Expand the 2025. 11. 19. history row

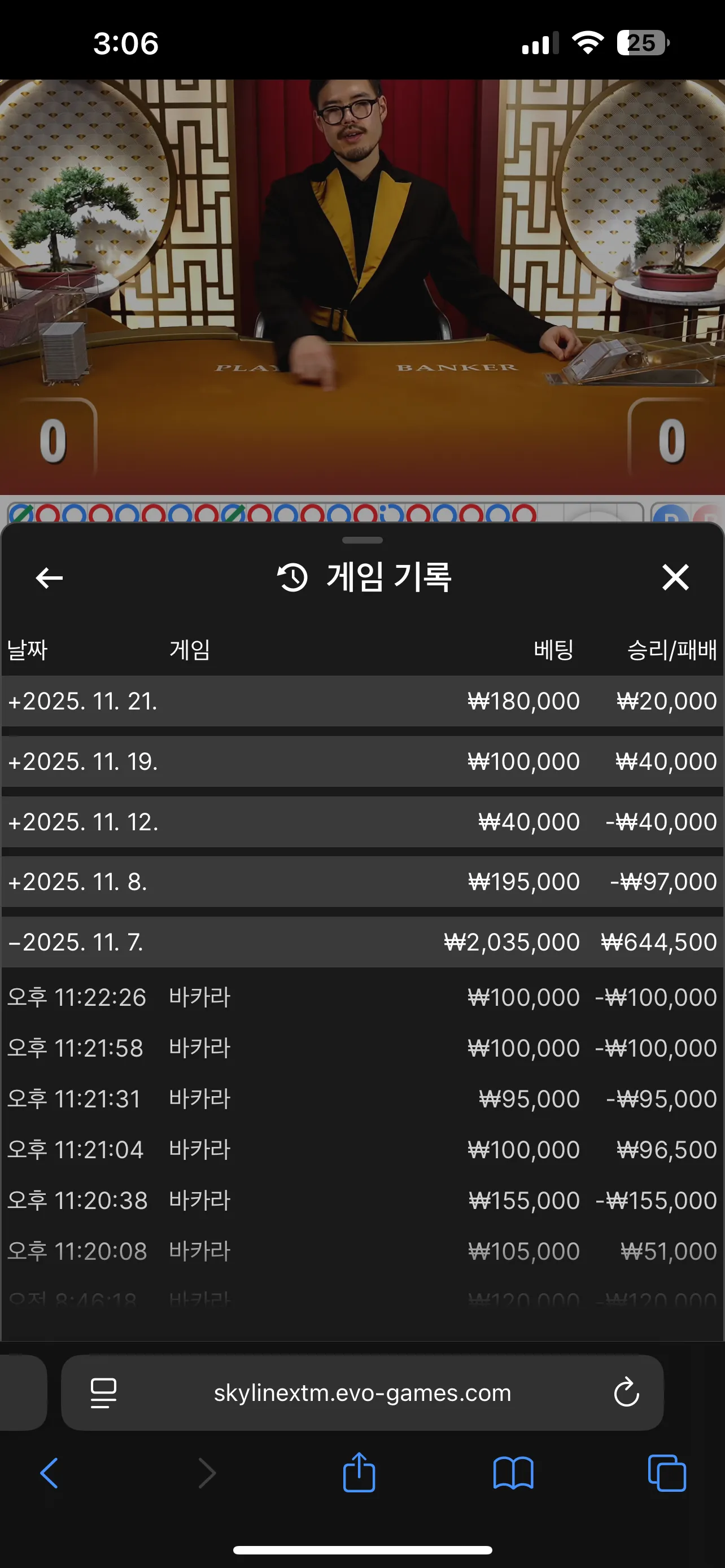362,761
